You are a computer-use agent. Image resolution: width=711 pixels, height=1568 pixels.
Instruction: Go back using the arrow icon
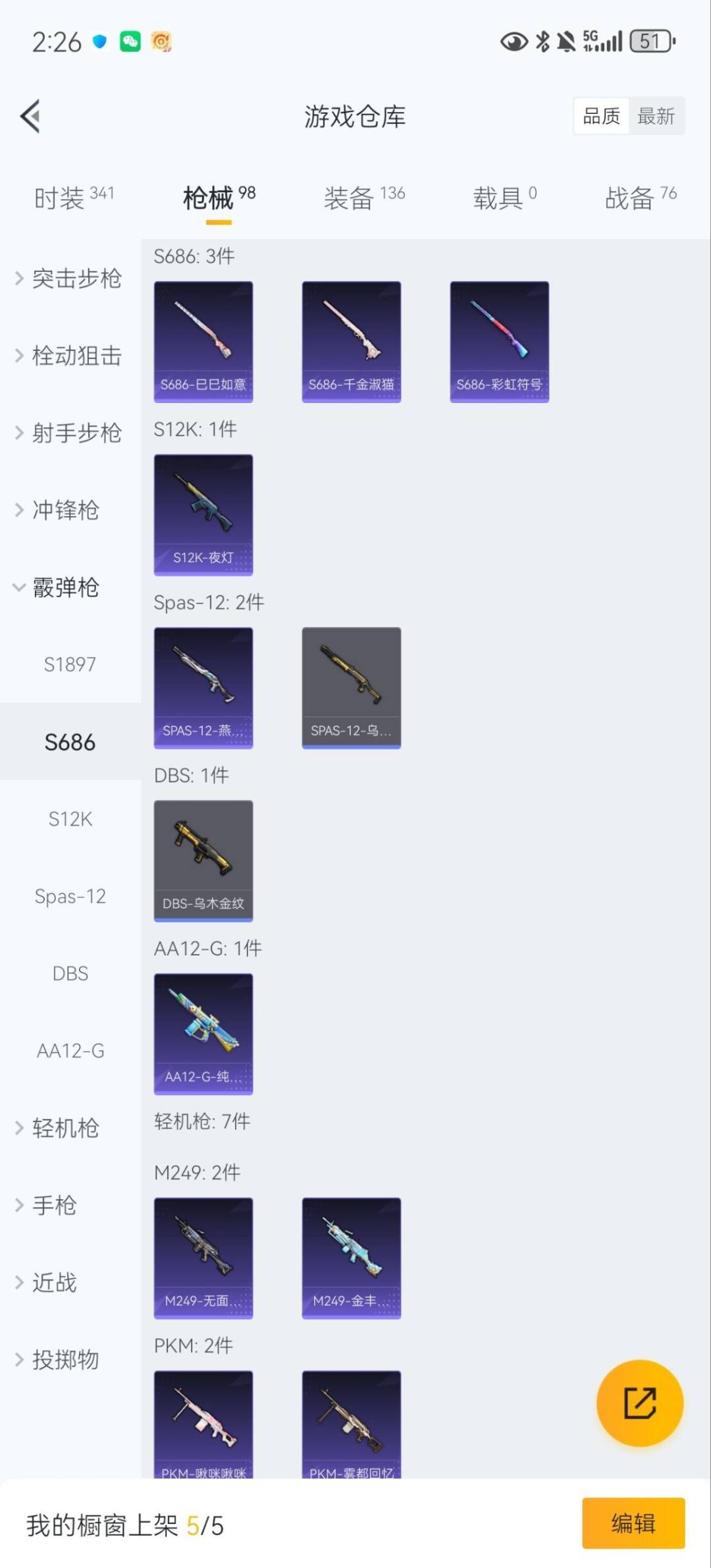click(x=30, y=117)
